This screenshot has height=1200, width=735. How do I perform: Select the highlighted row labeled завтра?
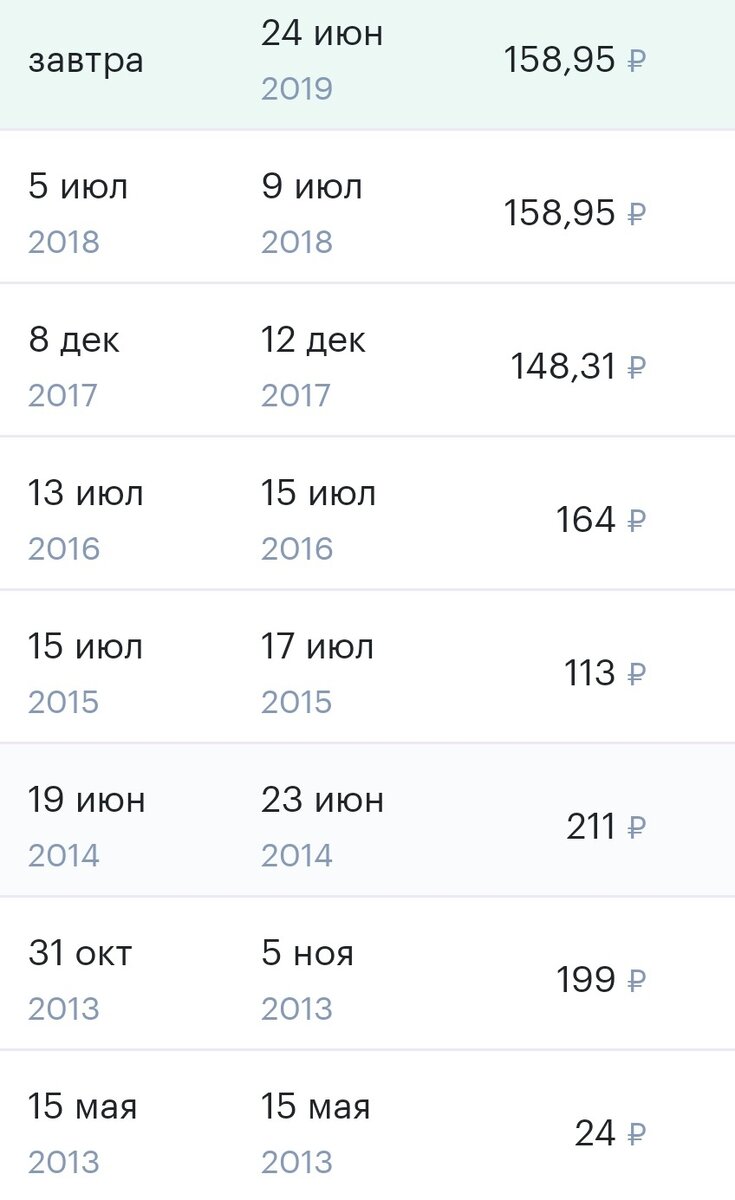86,60
